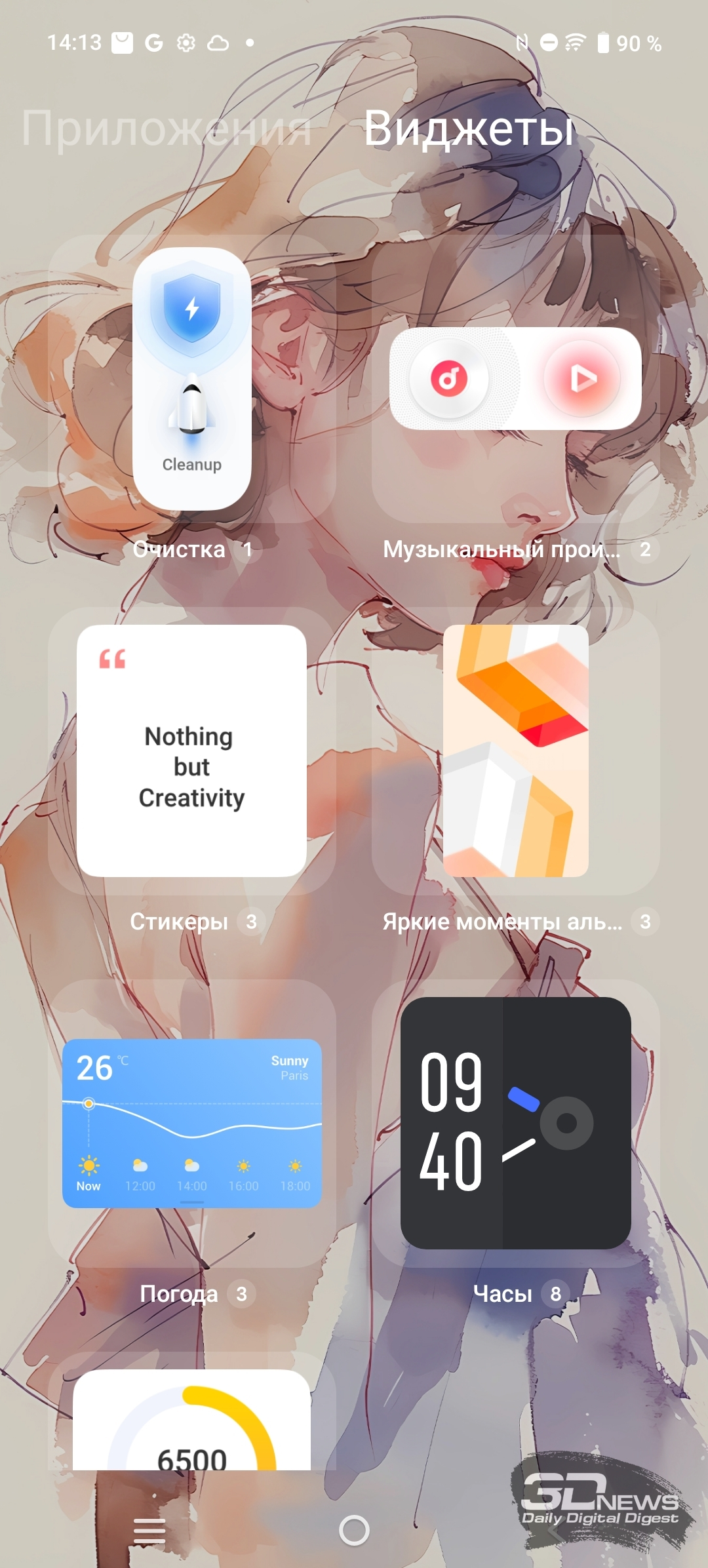Open the Часы clock widget group
This screenshot has width=708, height=1568.
(x=515, y=1124)
